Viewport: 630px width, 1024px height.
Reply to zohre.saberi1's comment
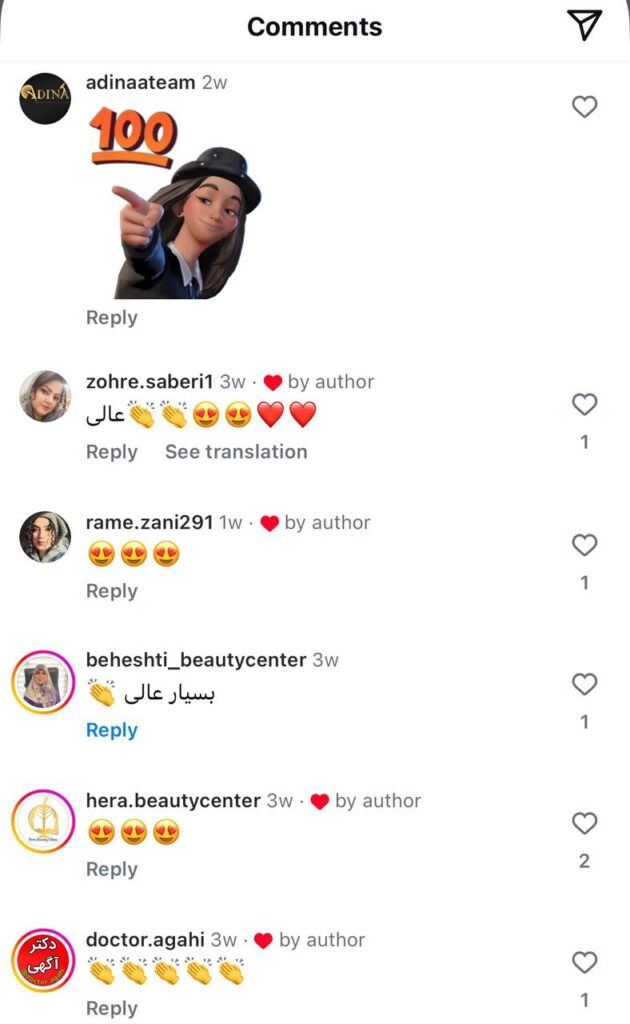(x=112, y=452)
